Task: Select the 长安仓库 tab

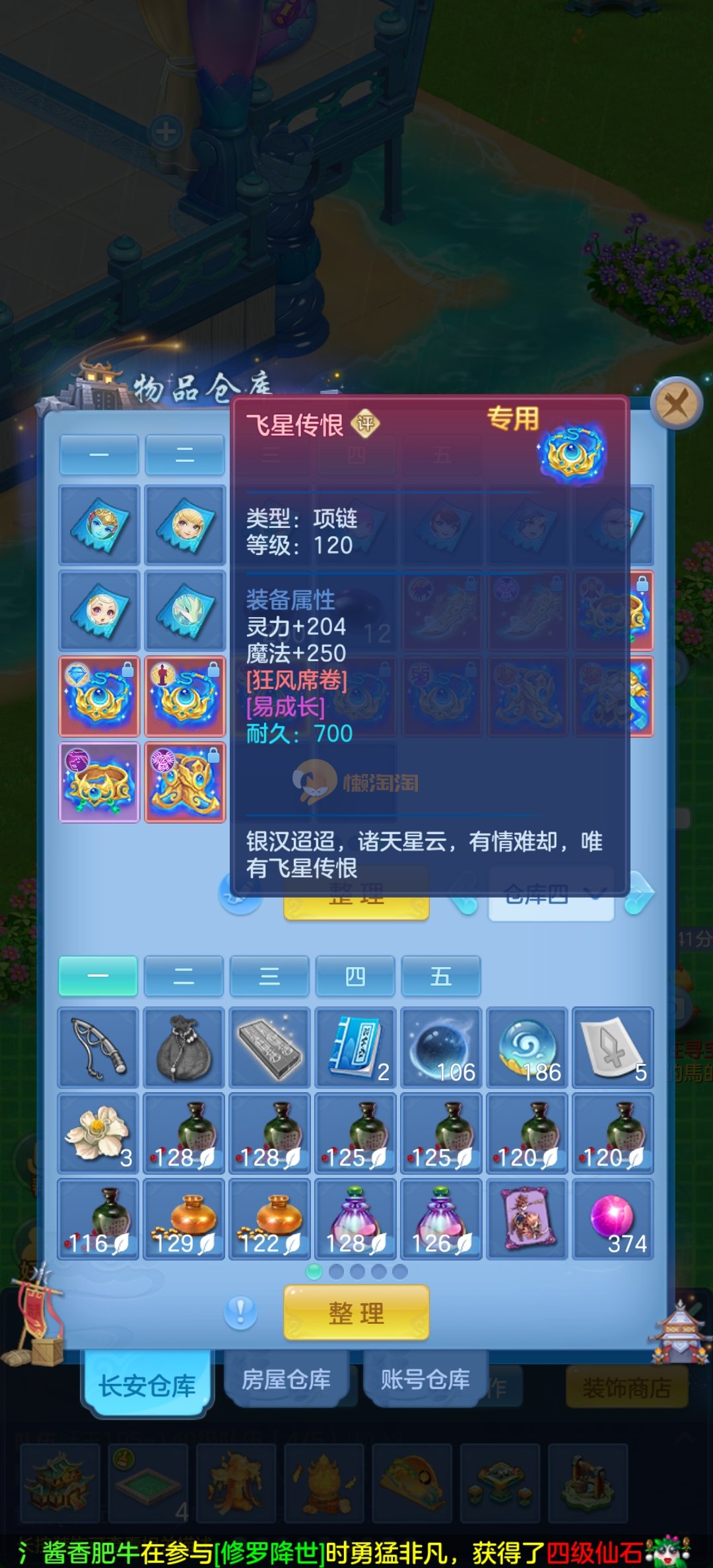Action: [x=147, y=1385]
